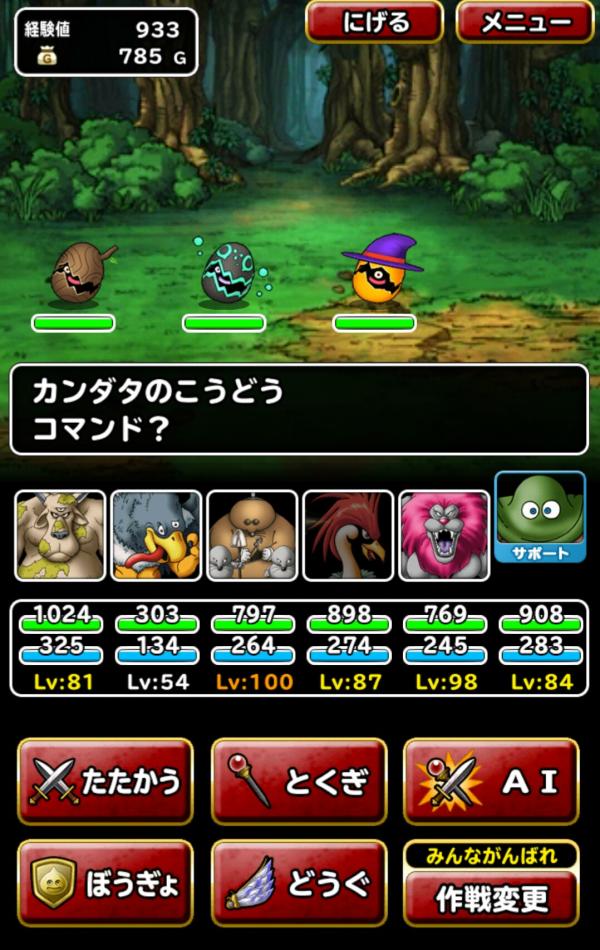Select the Kandata party portrait

coord(252,535)
